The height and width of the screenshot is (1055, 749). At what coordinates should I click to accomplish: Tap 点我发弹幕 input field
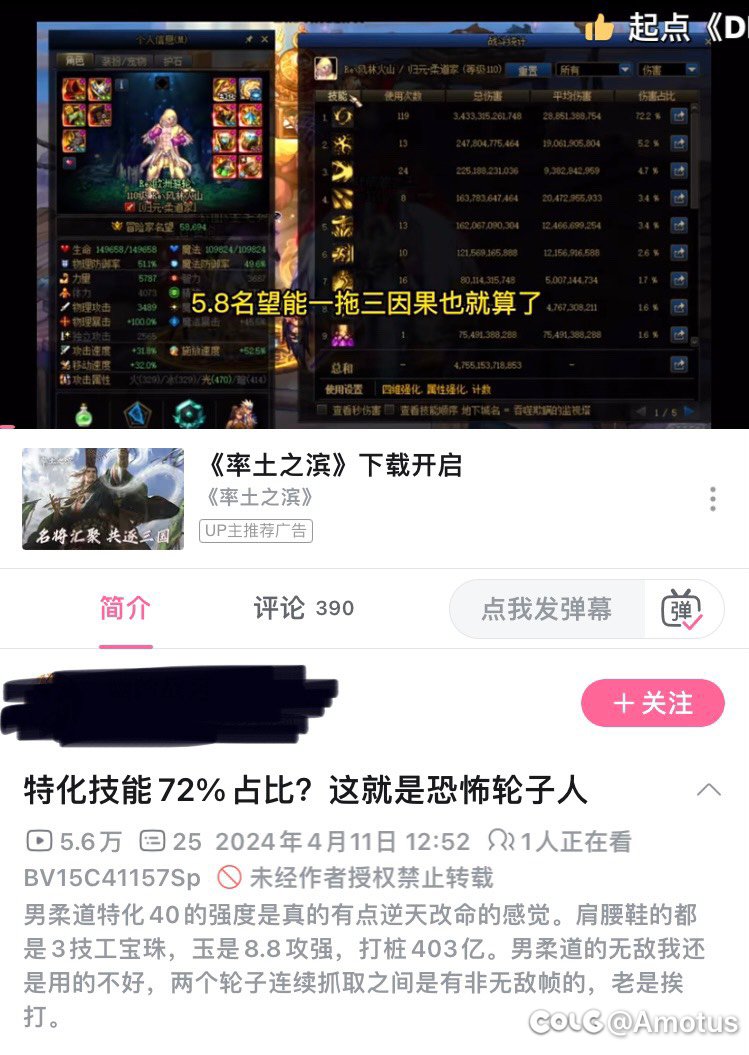[546, 609]
